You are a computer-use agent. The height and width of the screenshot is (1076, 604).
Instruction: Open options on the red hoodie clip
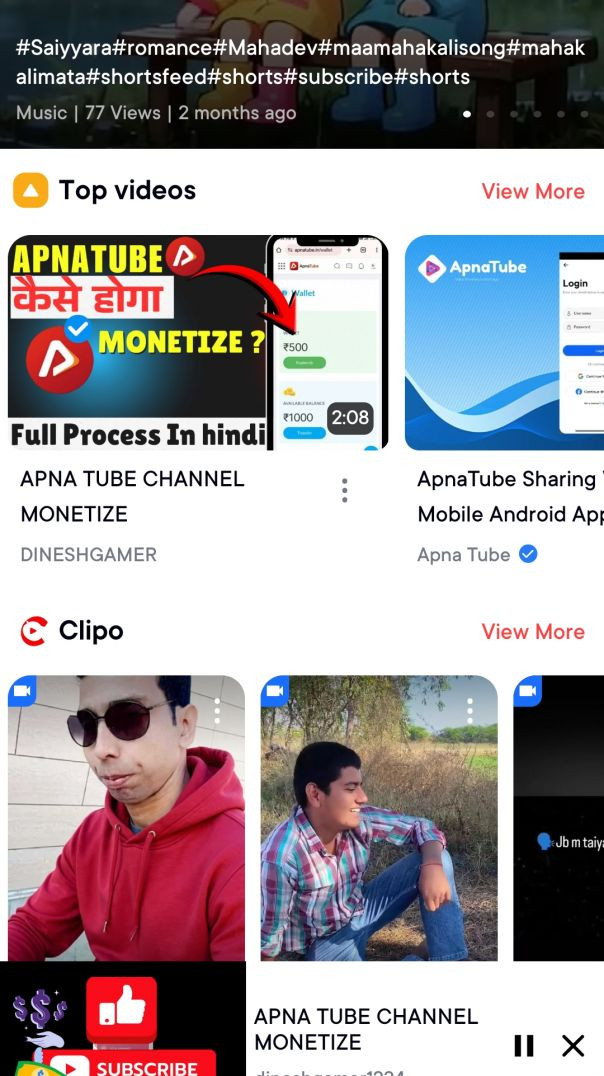[217, 711]
